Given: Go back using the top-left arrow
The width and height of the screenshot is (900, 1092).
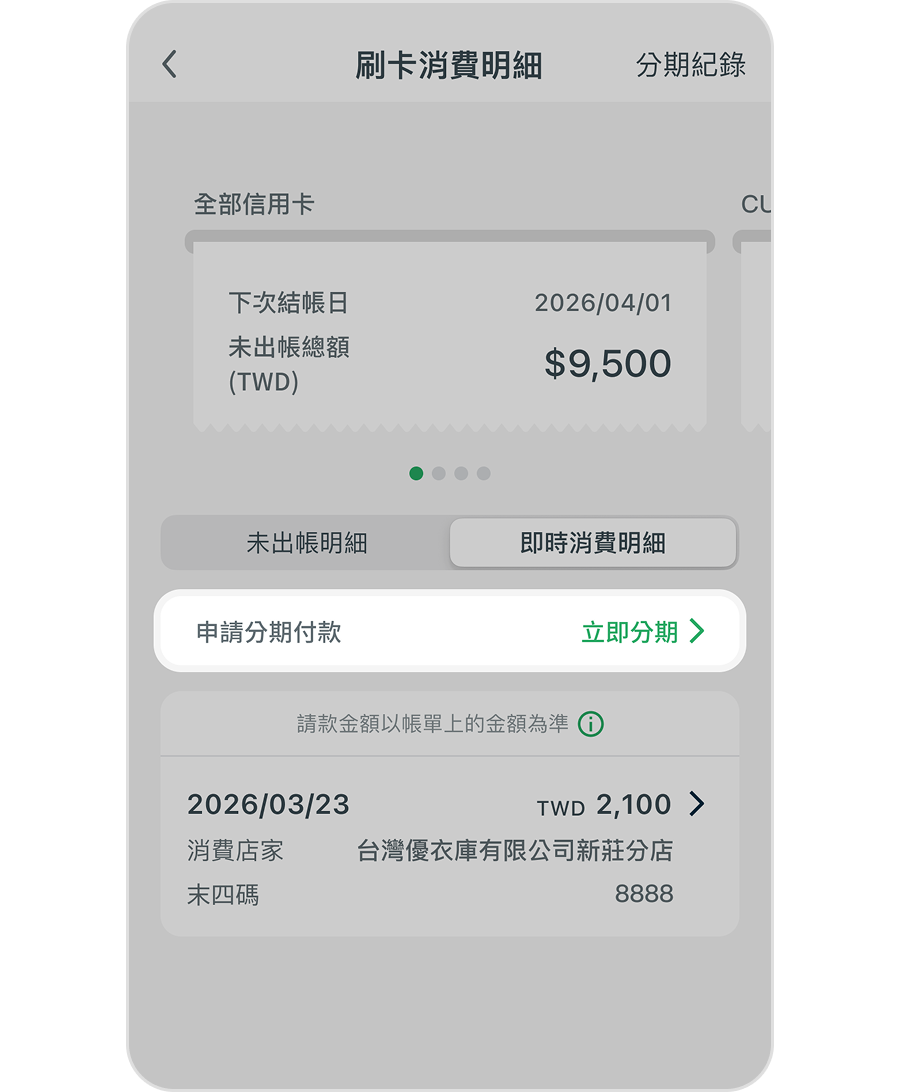Looking at the screenshot, I should click(169, 65).
